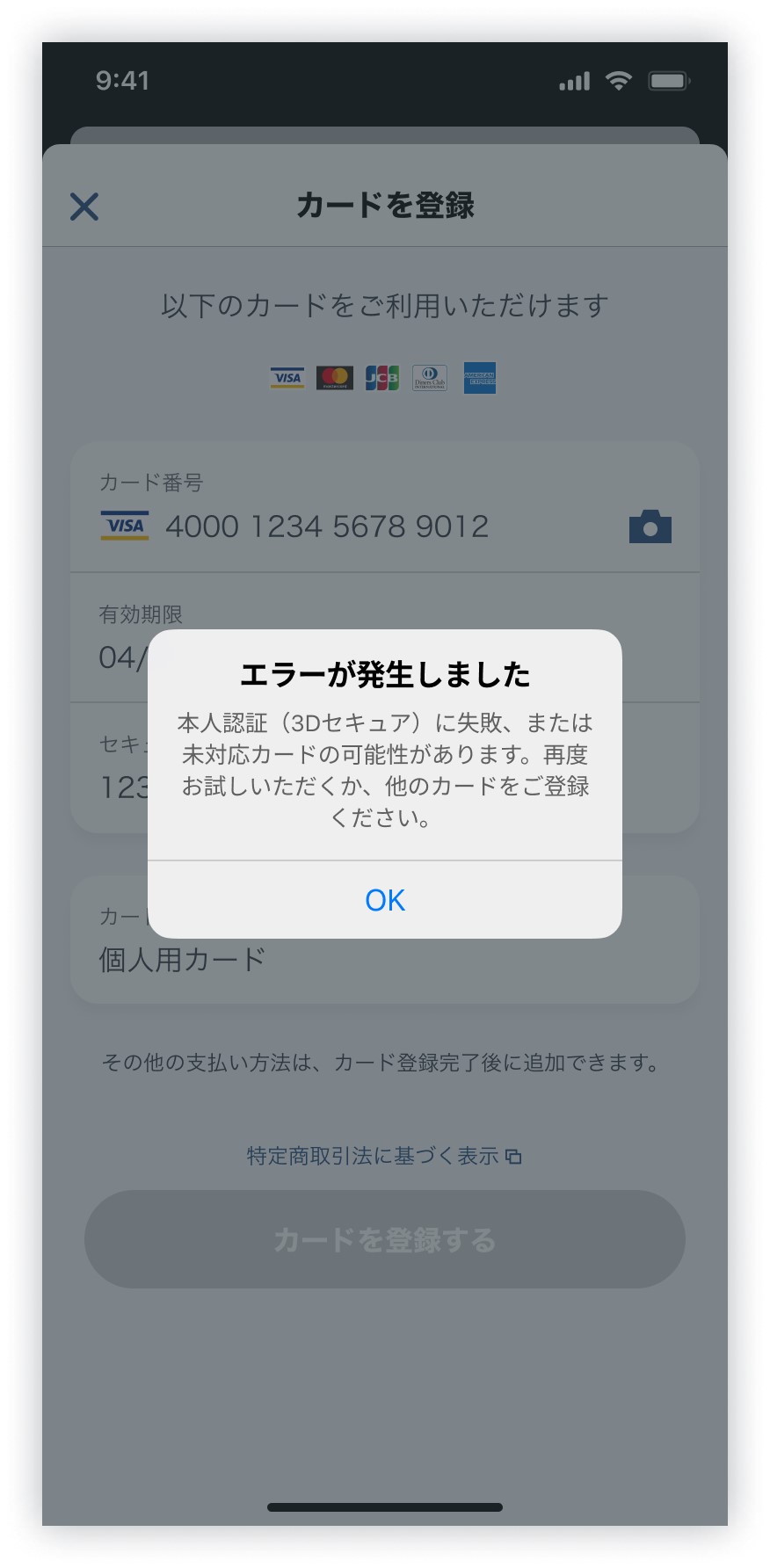Select the Mastercard accepted card brand icon
Viewport: 770px width, 1568px height.
[335, 378]
